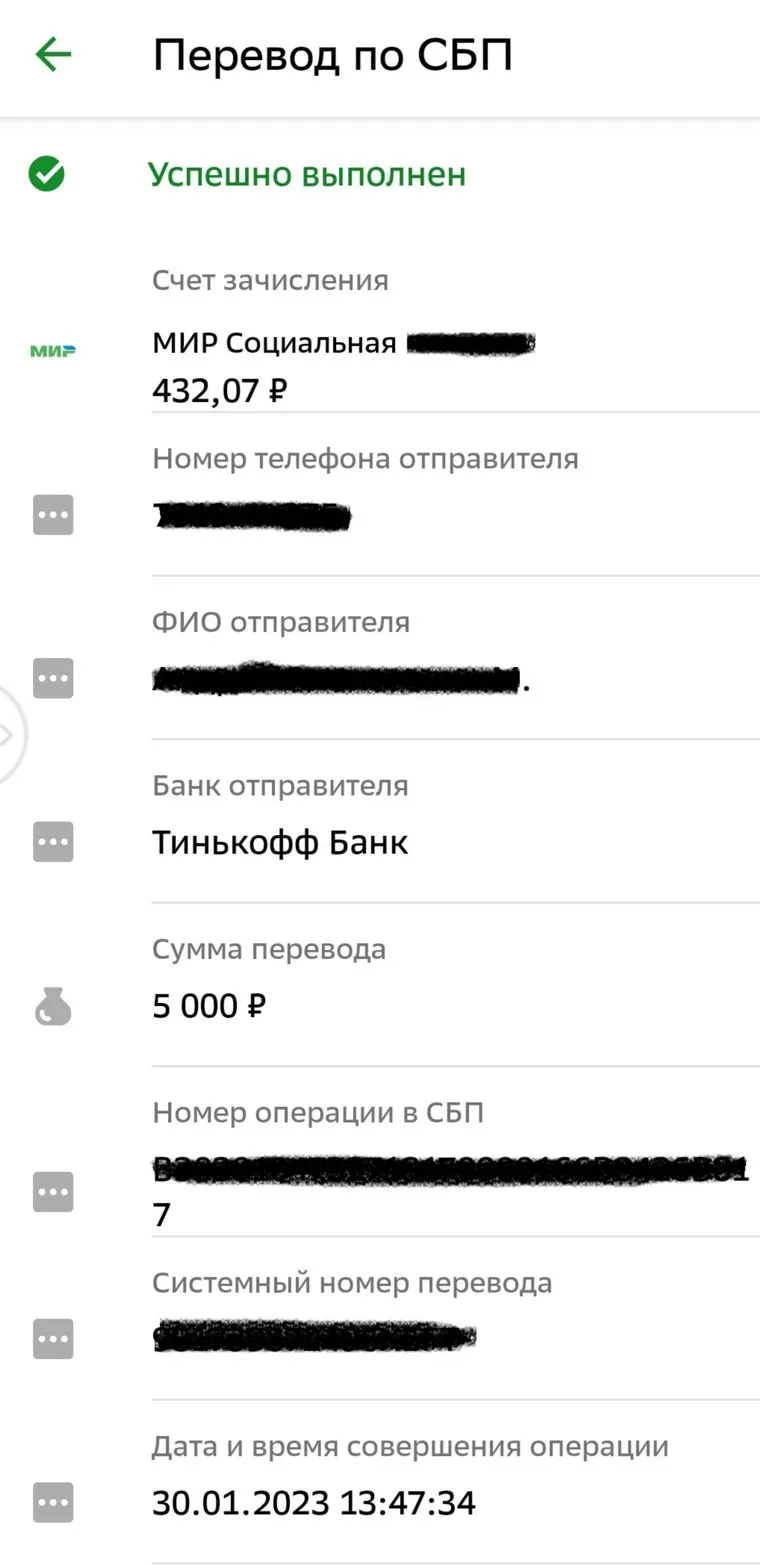Click the date 30.01.2023 13:47:34

click(314, 1502)
